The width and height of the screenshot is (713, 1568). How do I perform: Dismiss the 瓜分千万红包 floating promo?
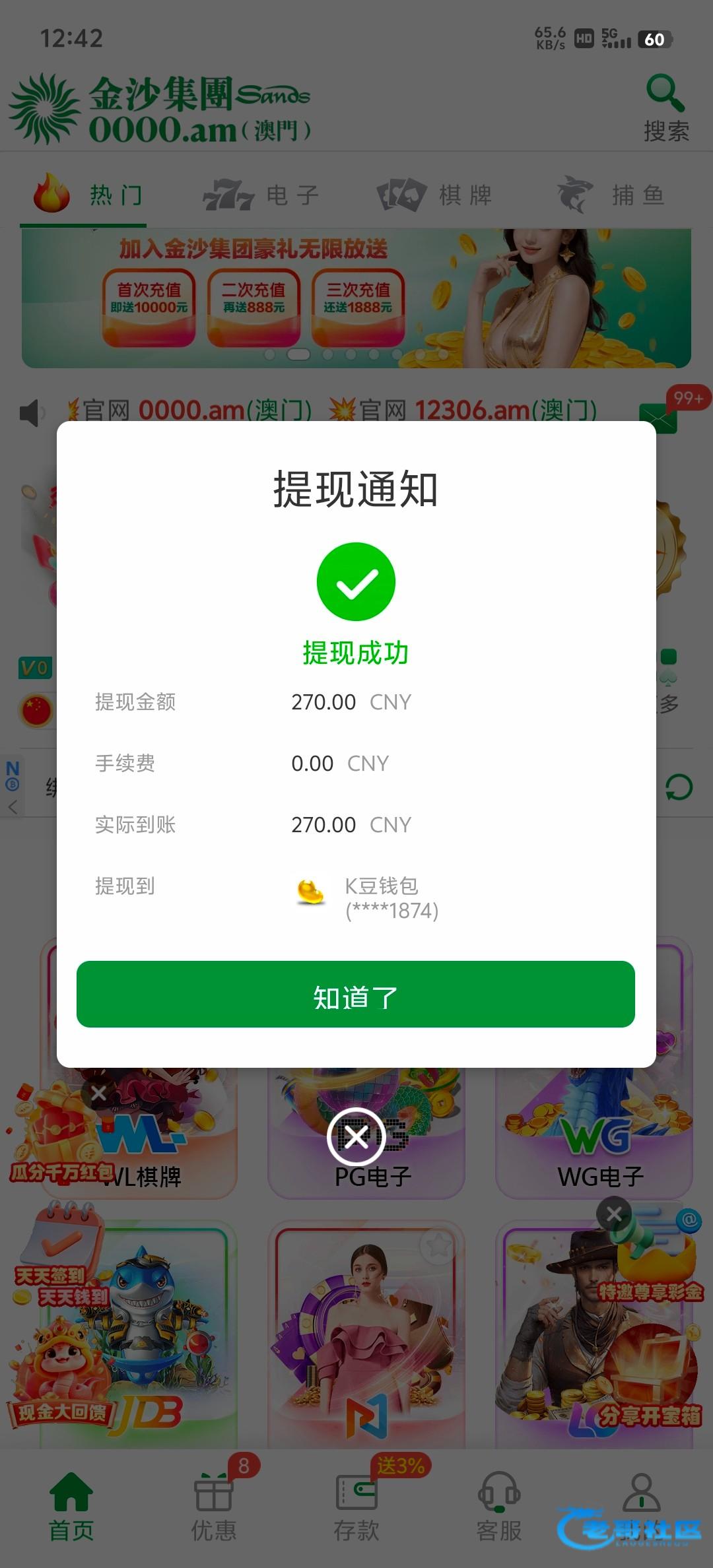click(98, 1094)
